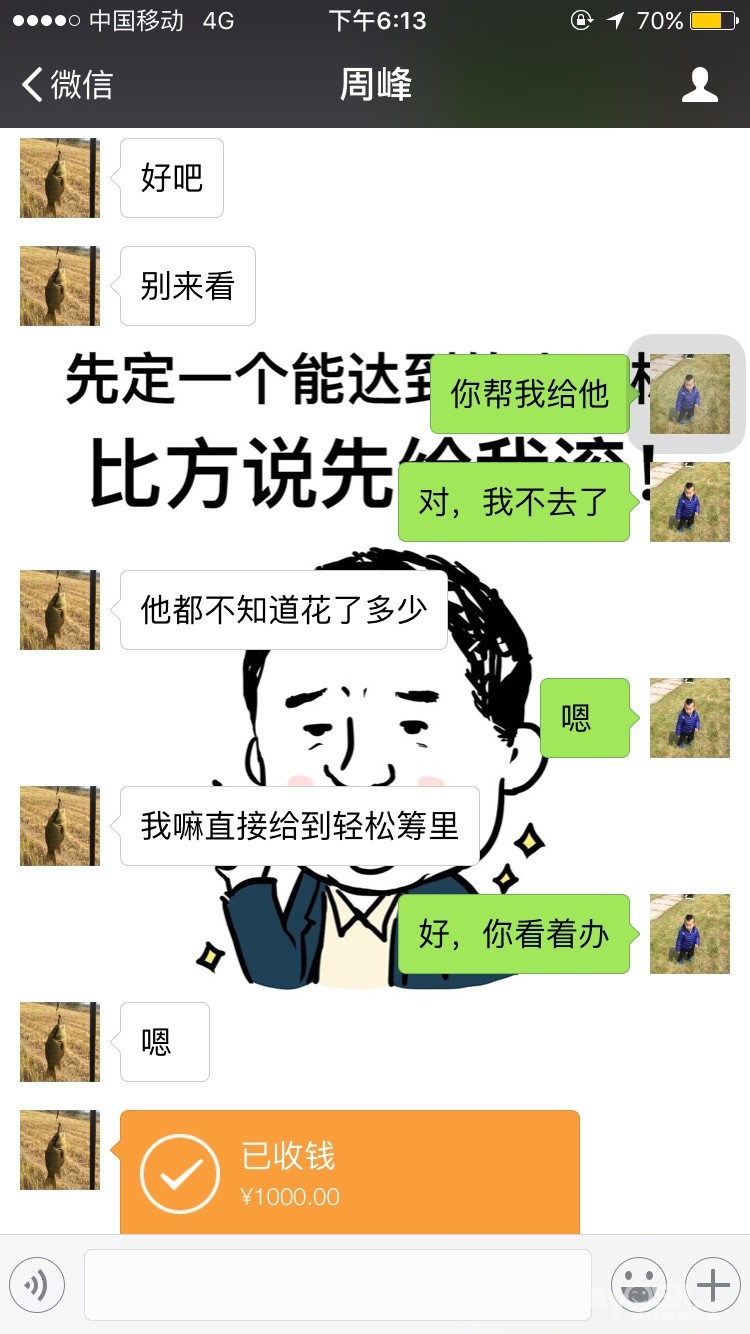The image size is (750, 1334).
Task: Tap own avatar next to 你帮我给他
Action: coord(690,394)
